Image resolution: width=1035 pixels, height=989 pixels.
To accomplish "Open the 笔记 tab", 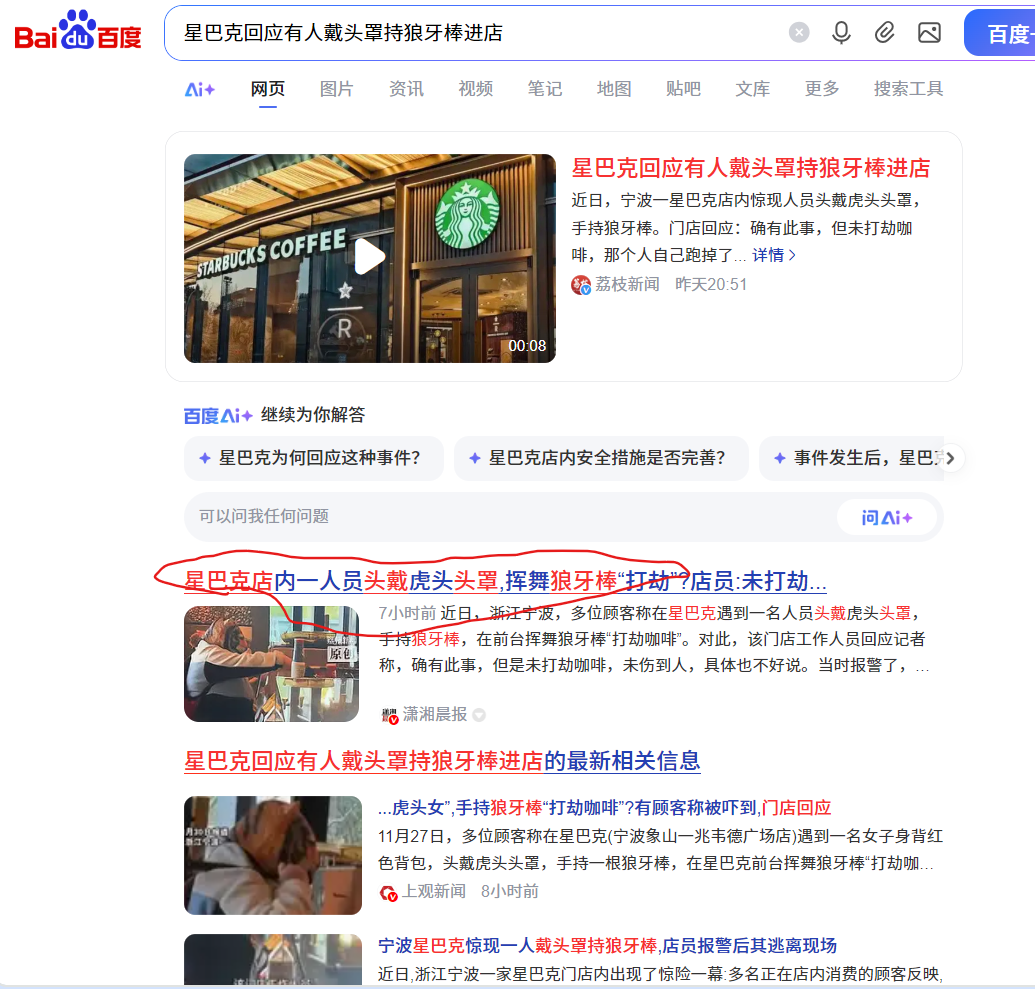I will click(x=544, y=89).
